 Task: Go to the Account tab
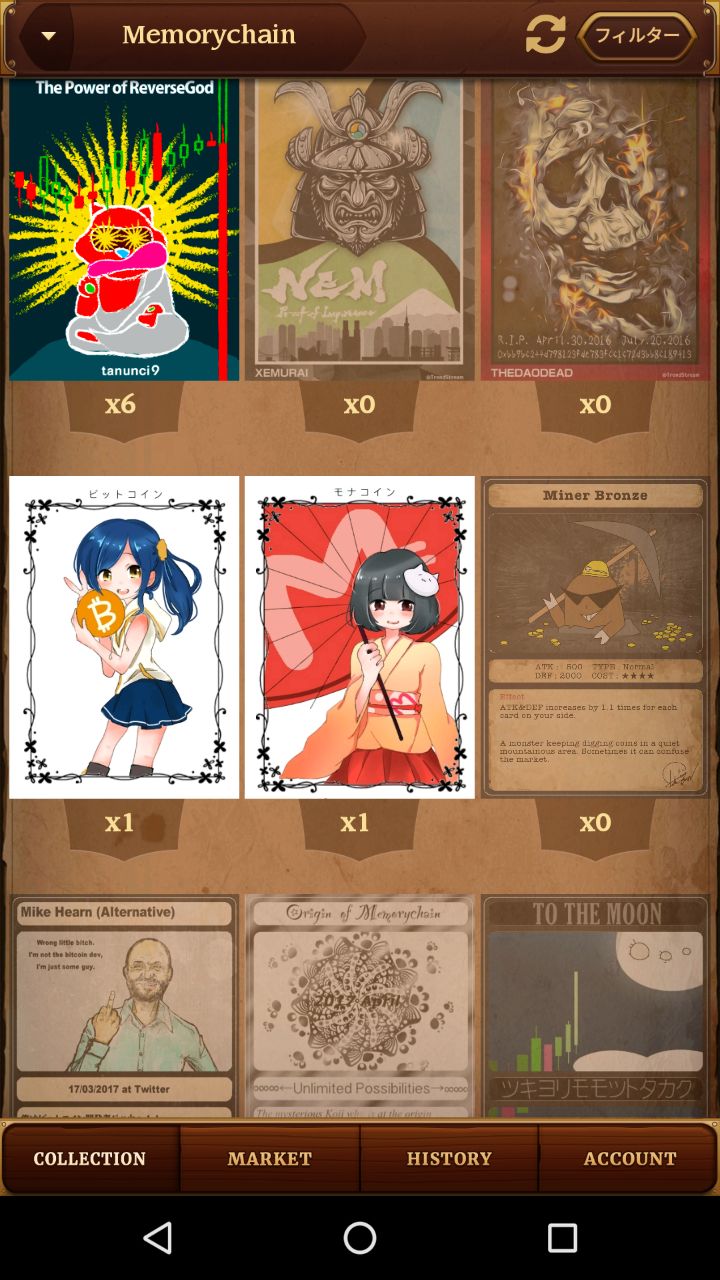[x=629, y=1159]
